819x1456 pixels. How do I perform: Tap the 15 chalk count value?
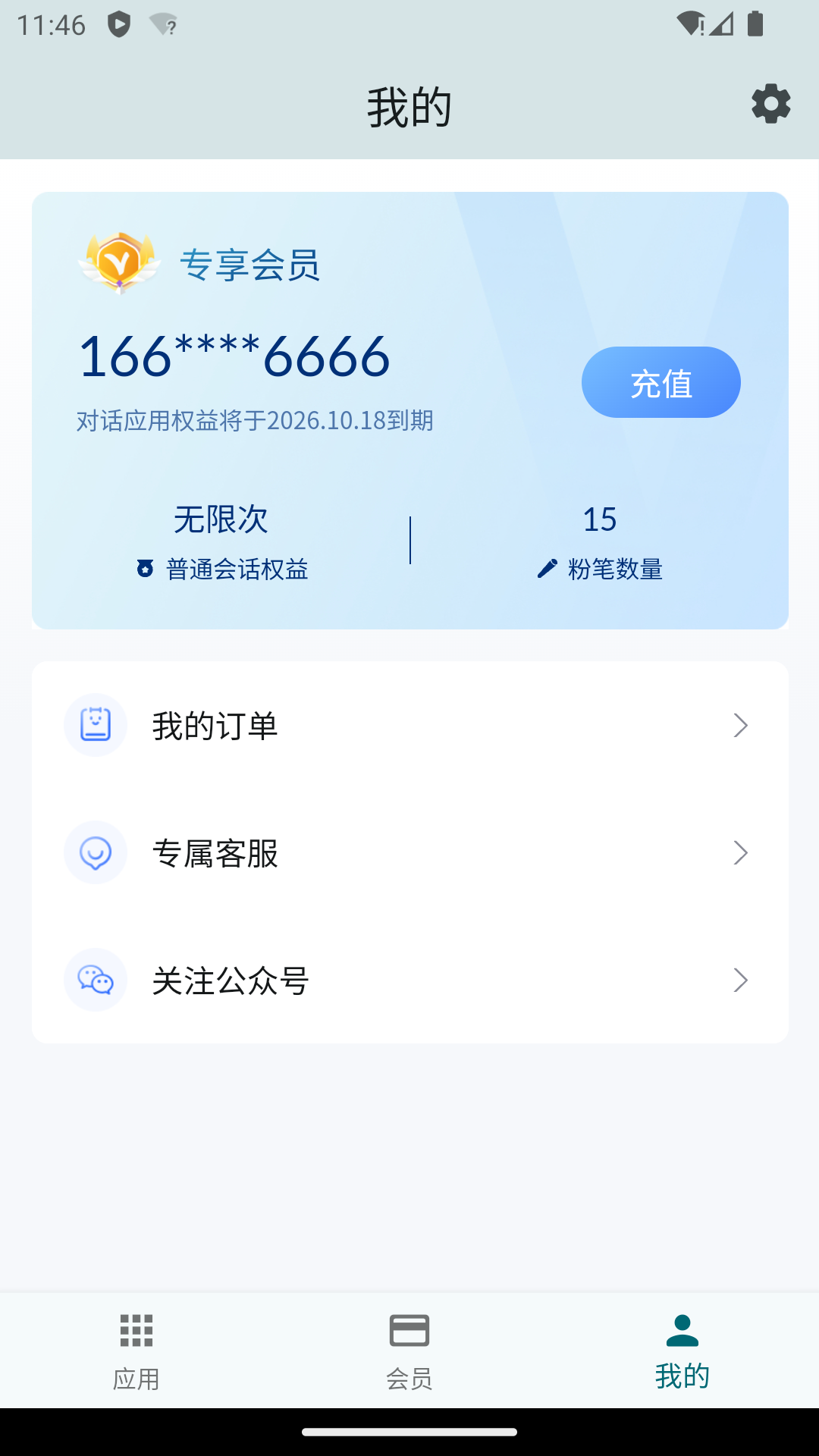click(x=599, y=519)
